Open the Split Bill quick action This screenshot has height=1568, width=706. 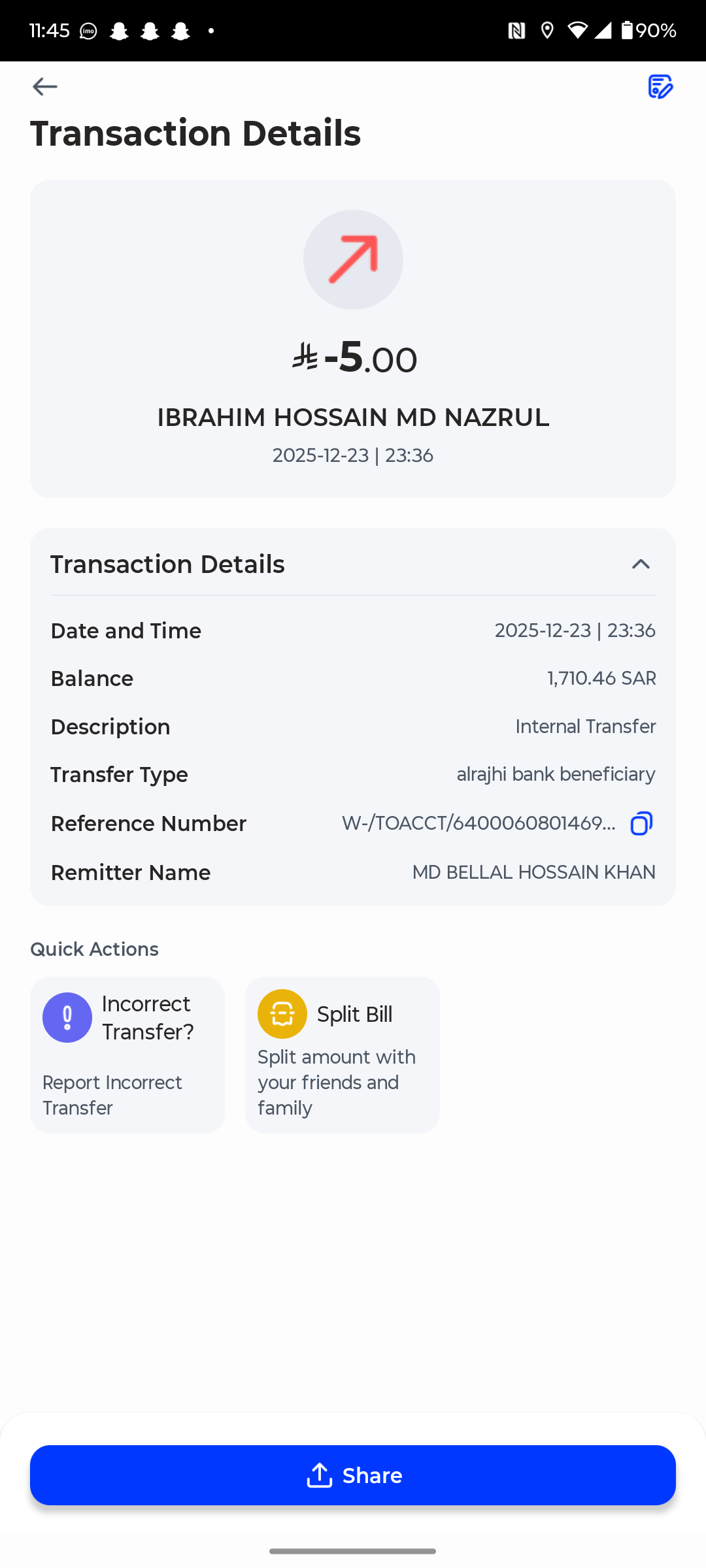coord(342,1054)
